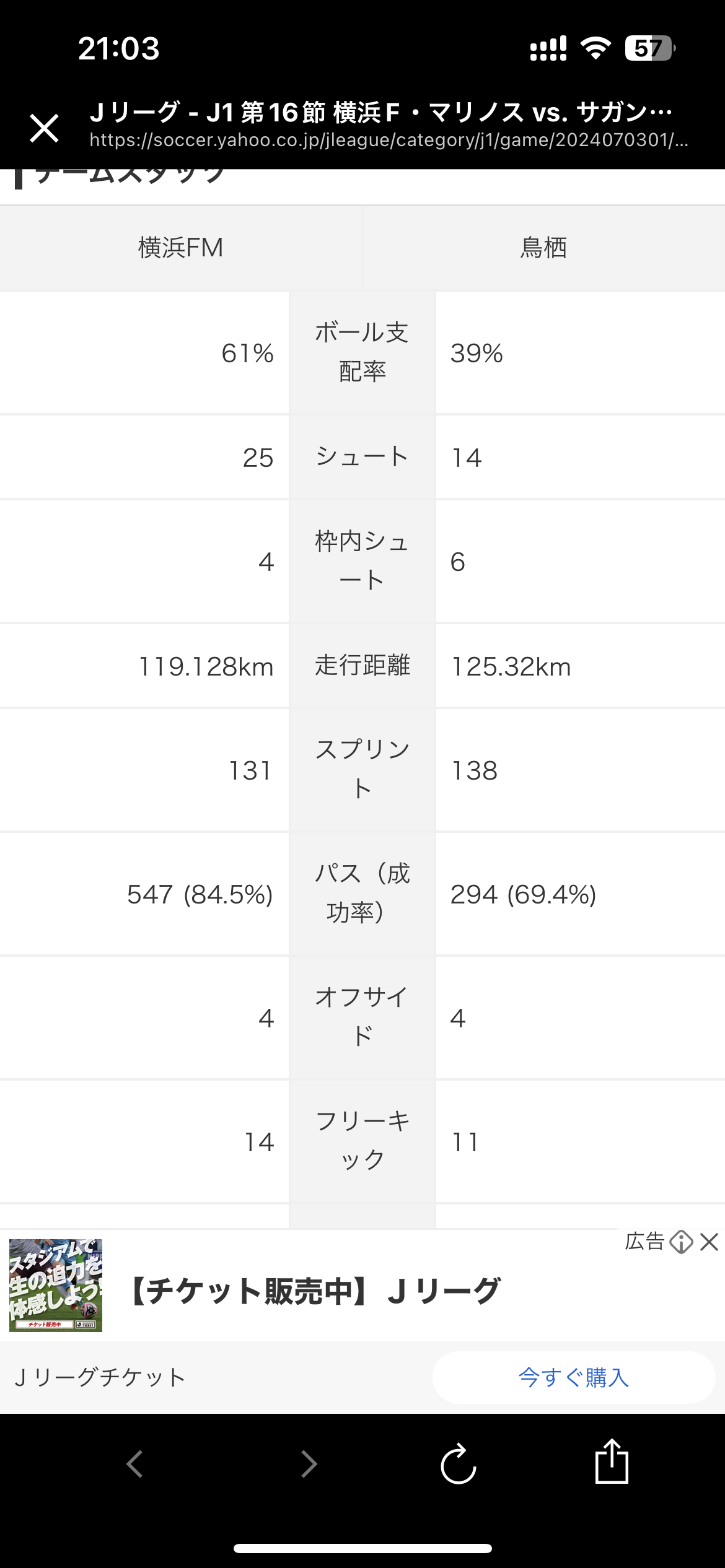The height and width of the screenshot is (1568, 725).
Task: Close the in-app browser page
Action: click(x=44, y=128)
